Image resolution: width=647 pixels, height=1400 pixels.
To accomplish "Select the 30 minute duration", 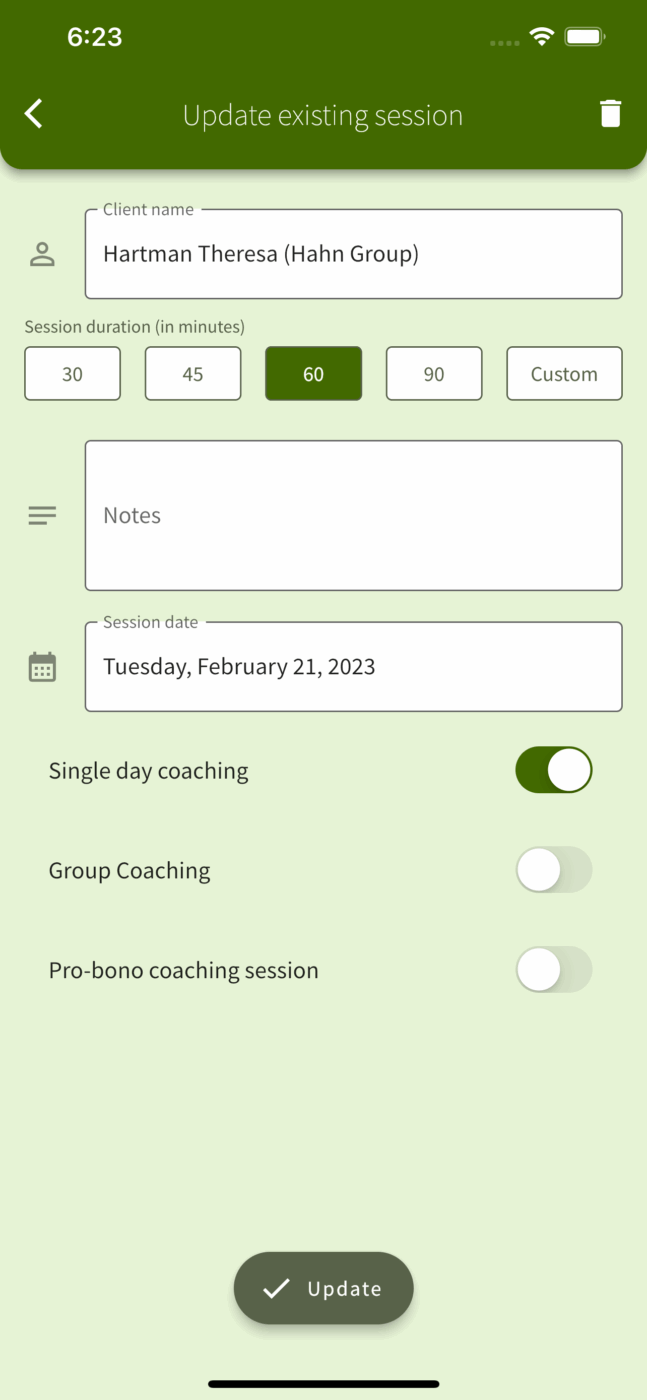I will [x=72, y=374].
